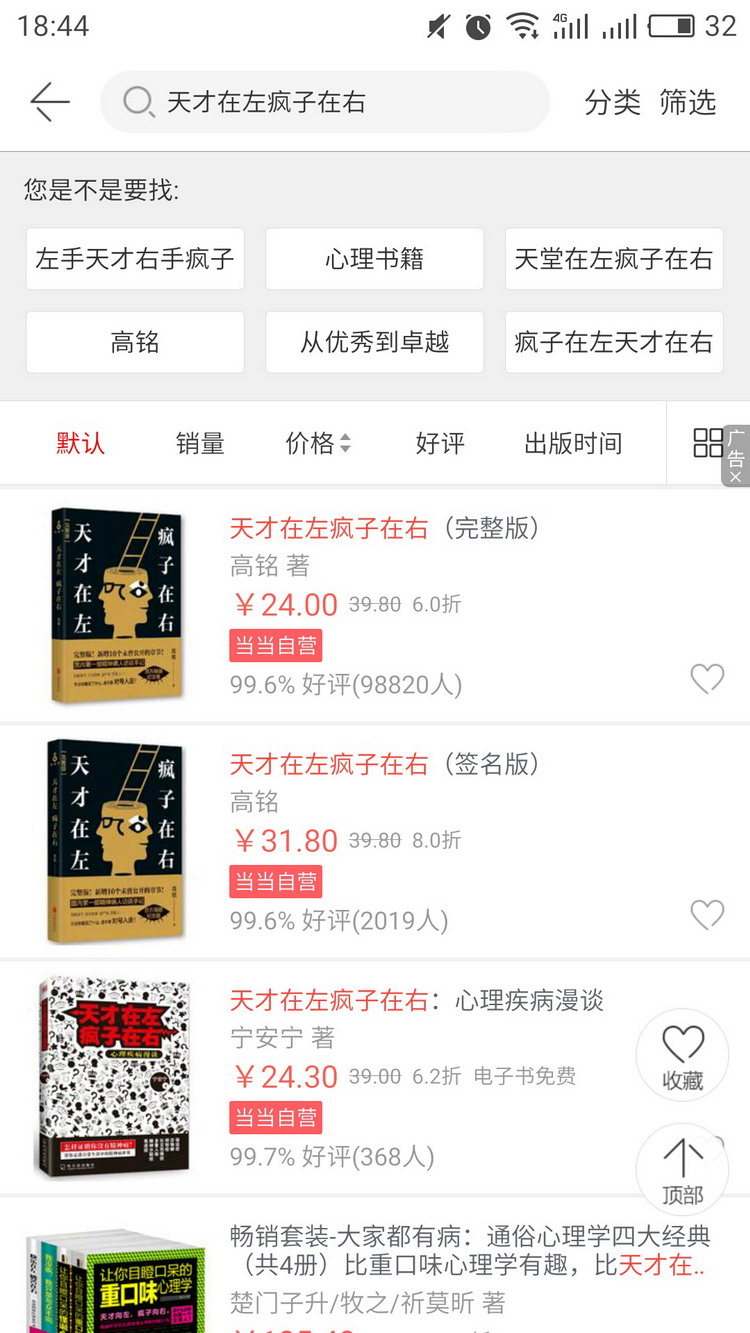Open 天才在左疯子在右（完整版）book listing
This screenshot has height=1333, width=750.
coord(385,528)
